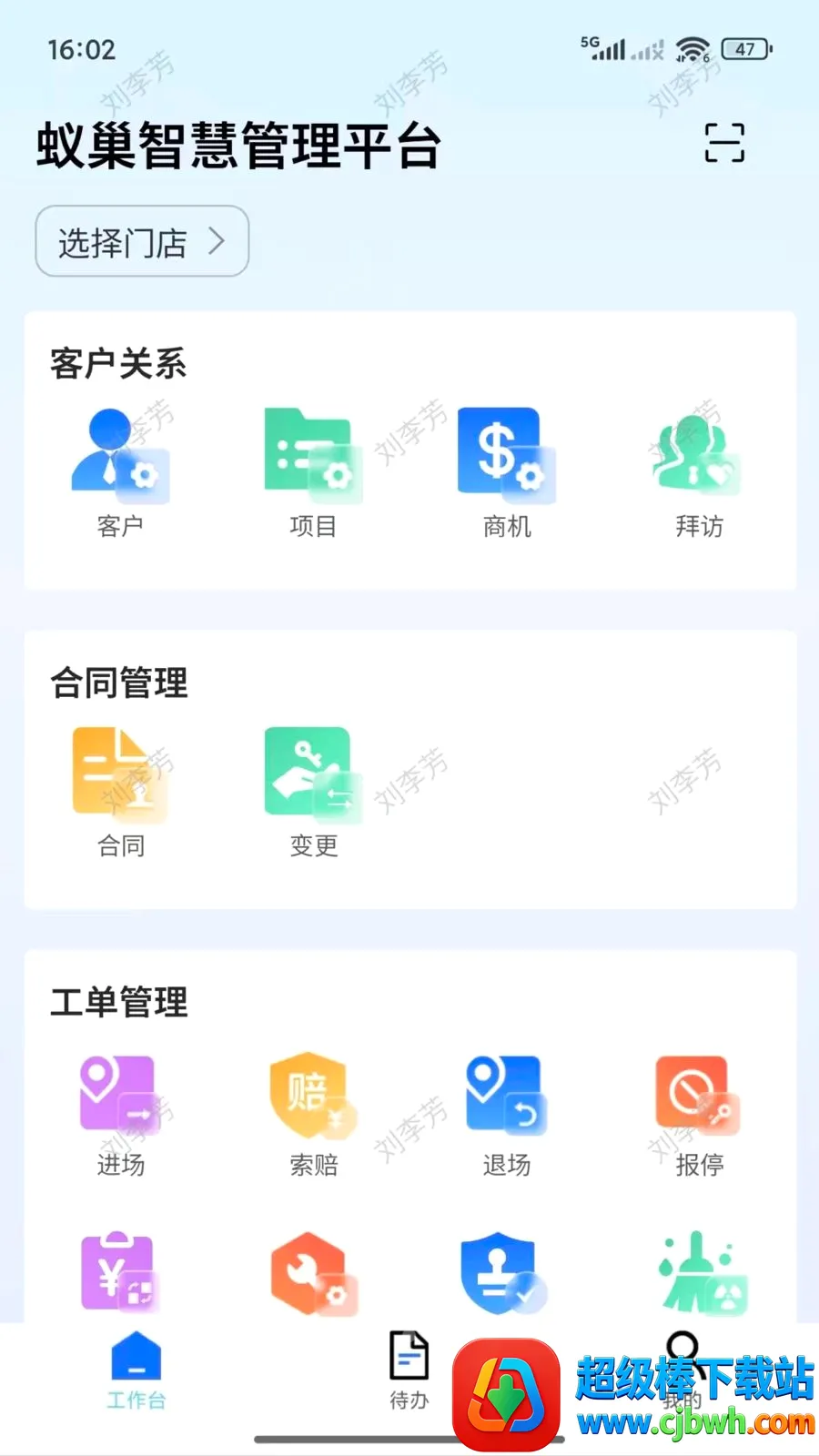Screen dimensions: 819x1456
Task: Open the 退场 work order
Action: click(507, 1115)
